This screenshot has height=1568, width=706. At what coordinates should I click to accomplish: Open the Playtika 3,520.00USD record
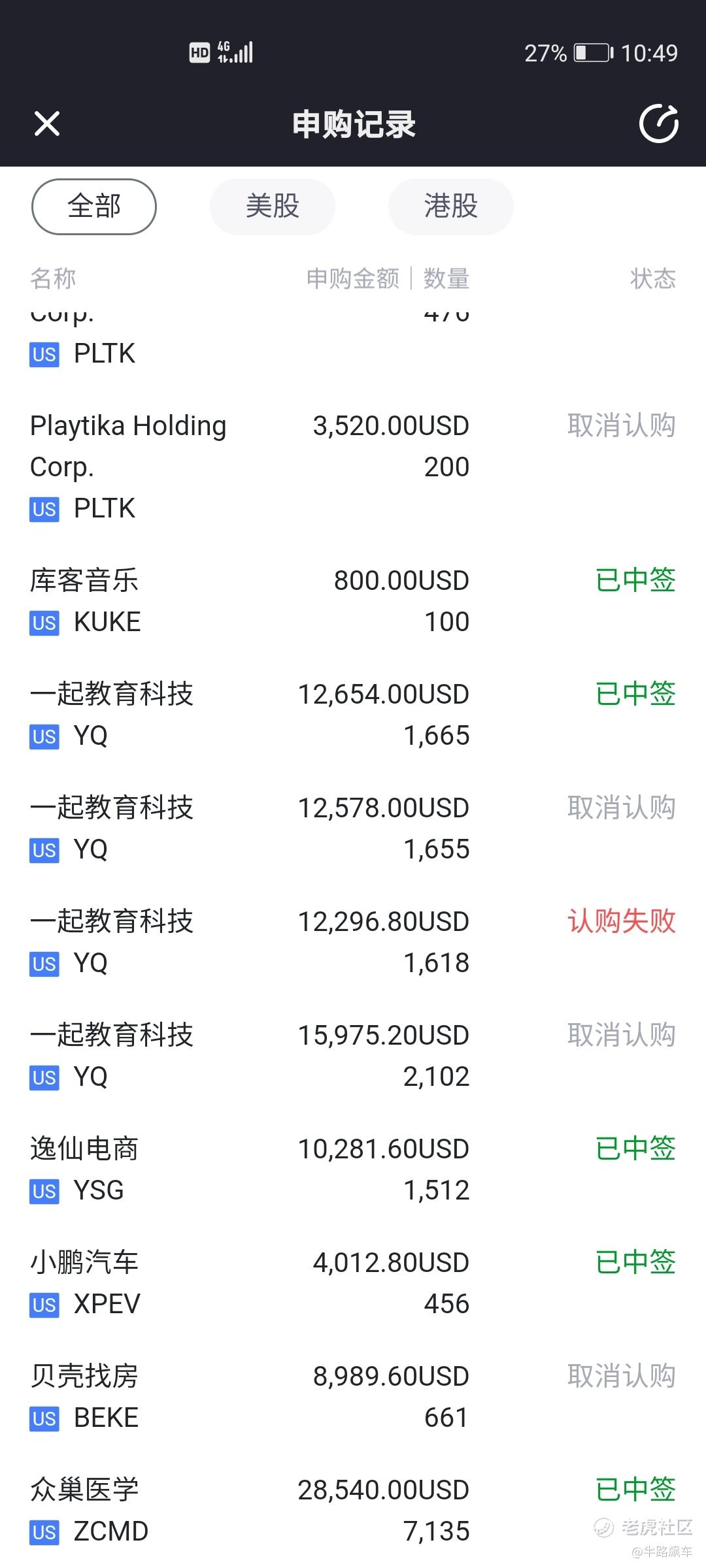[x=353, y=466]
